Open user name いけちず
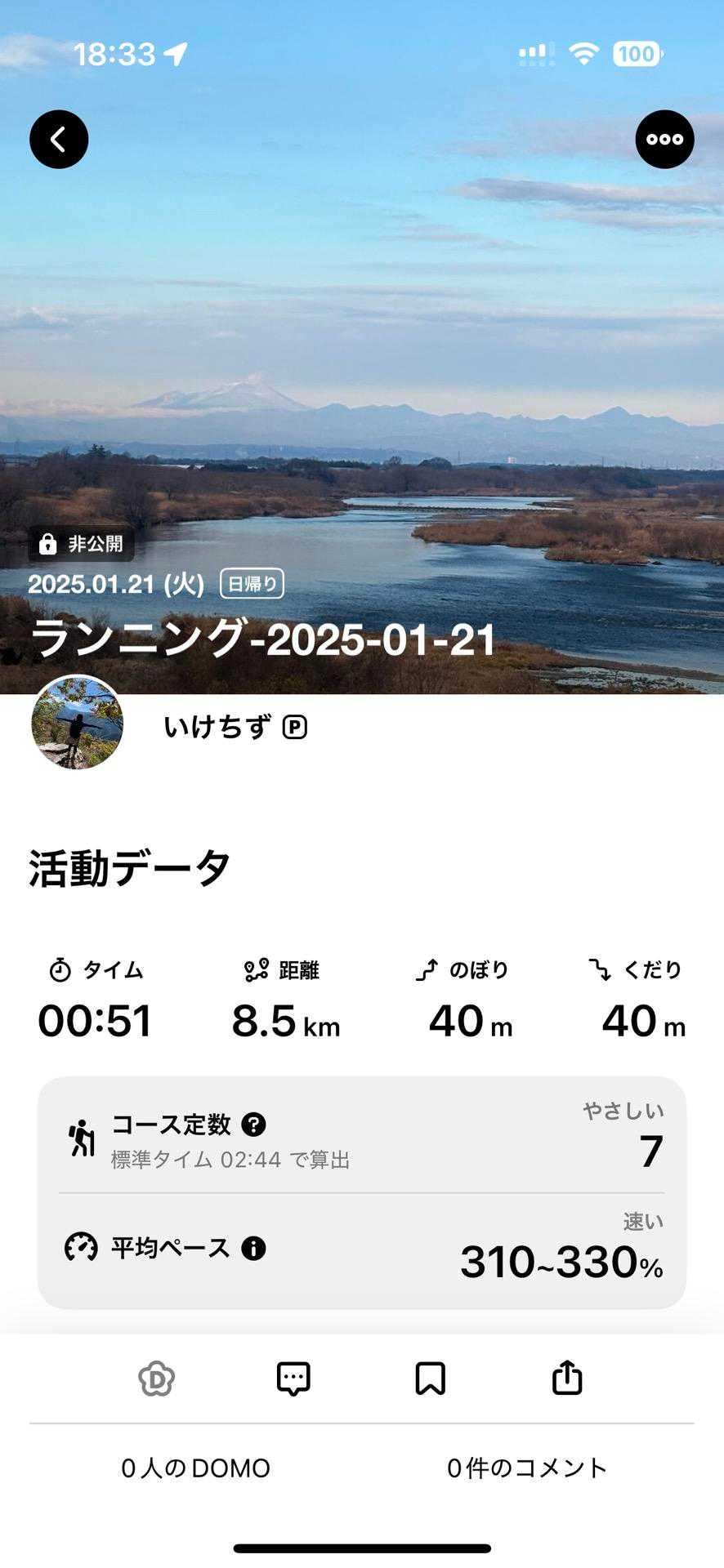This screenshot has width=724, height=1568. click(x=217, y=726)
